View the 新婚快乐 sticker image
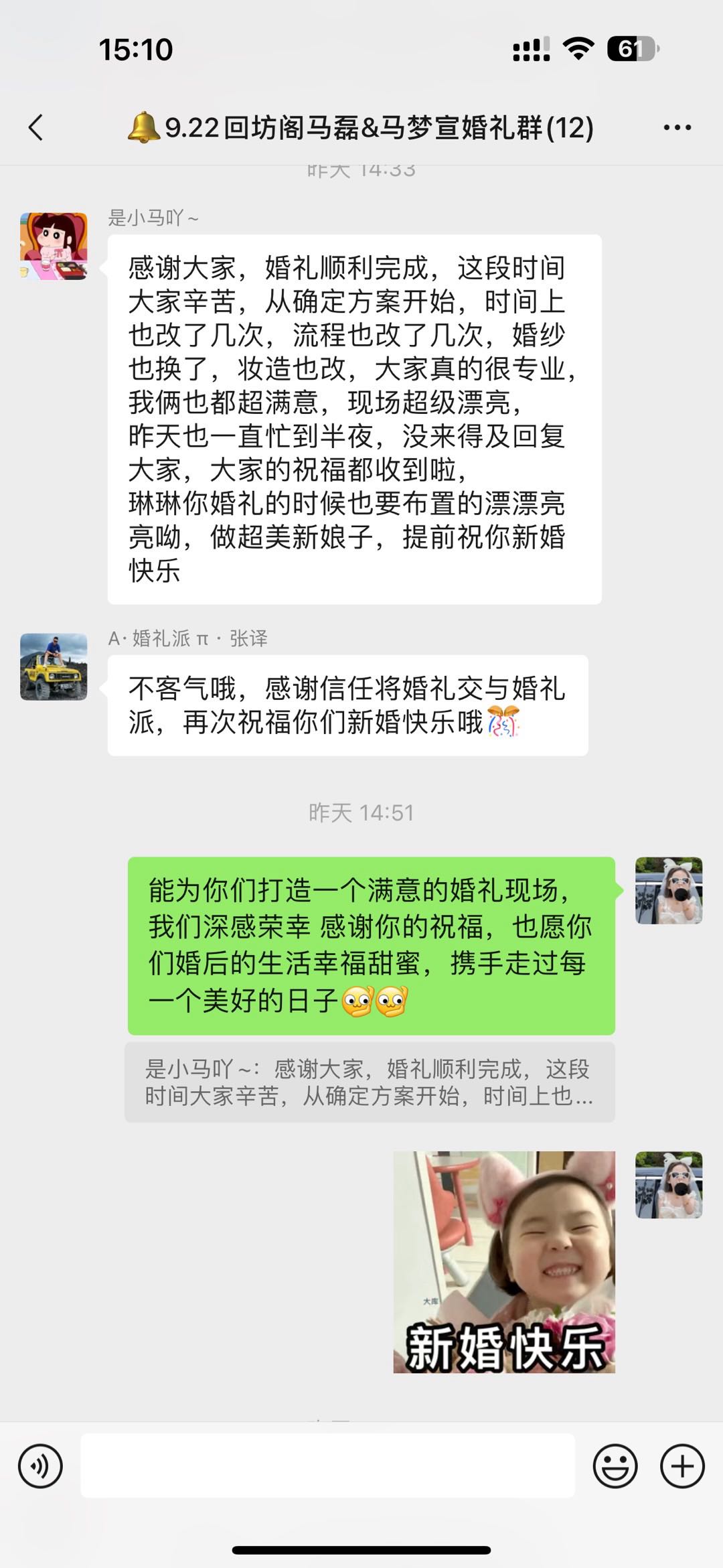 (x=503, y=1262)
